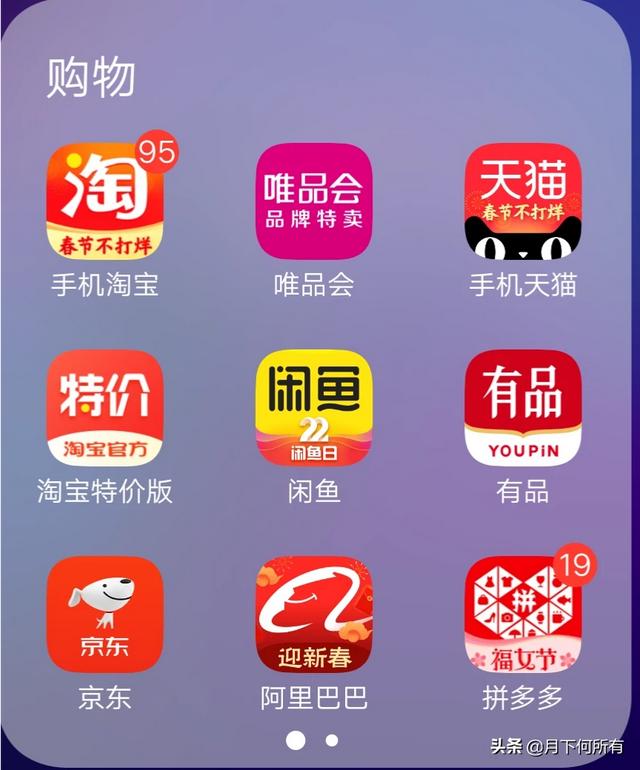Open the 手机淘宝 app
Viewport: 640px width, 770px height.
pos(105,201)
